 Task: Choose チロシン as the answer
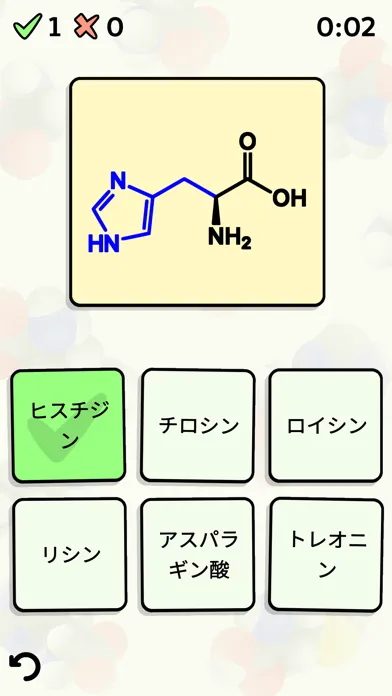click(x=198, y=426)
